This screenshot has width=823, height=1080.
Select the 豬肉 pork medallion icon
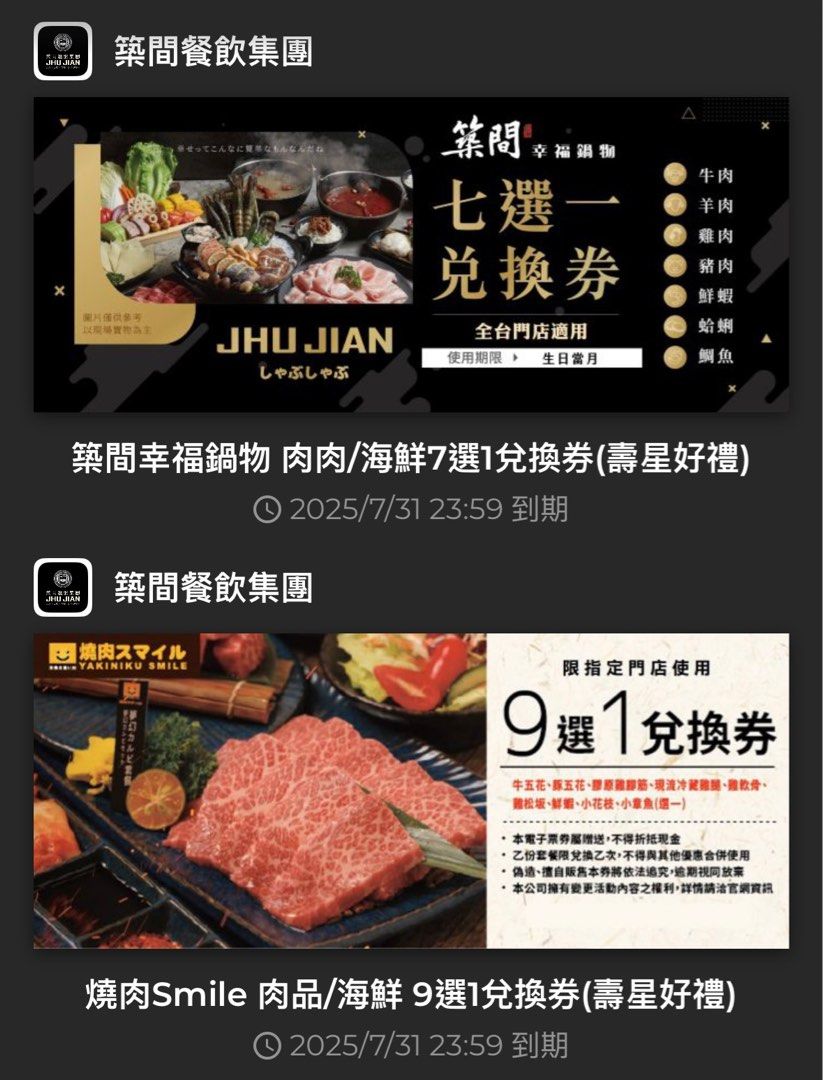(x=674, y=265)
